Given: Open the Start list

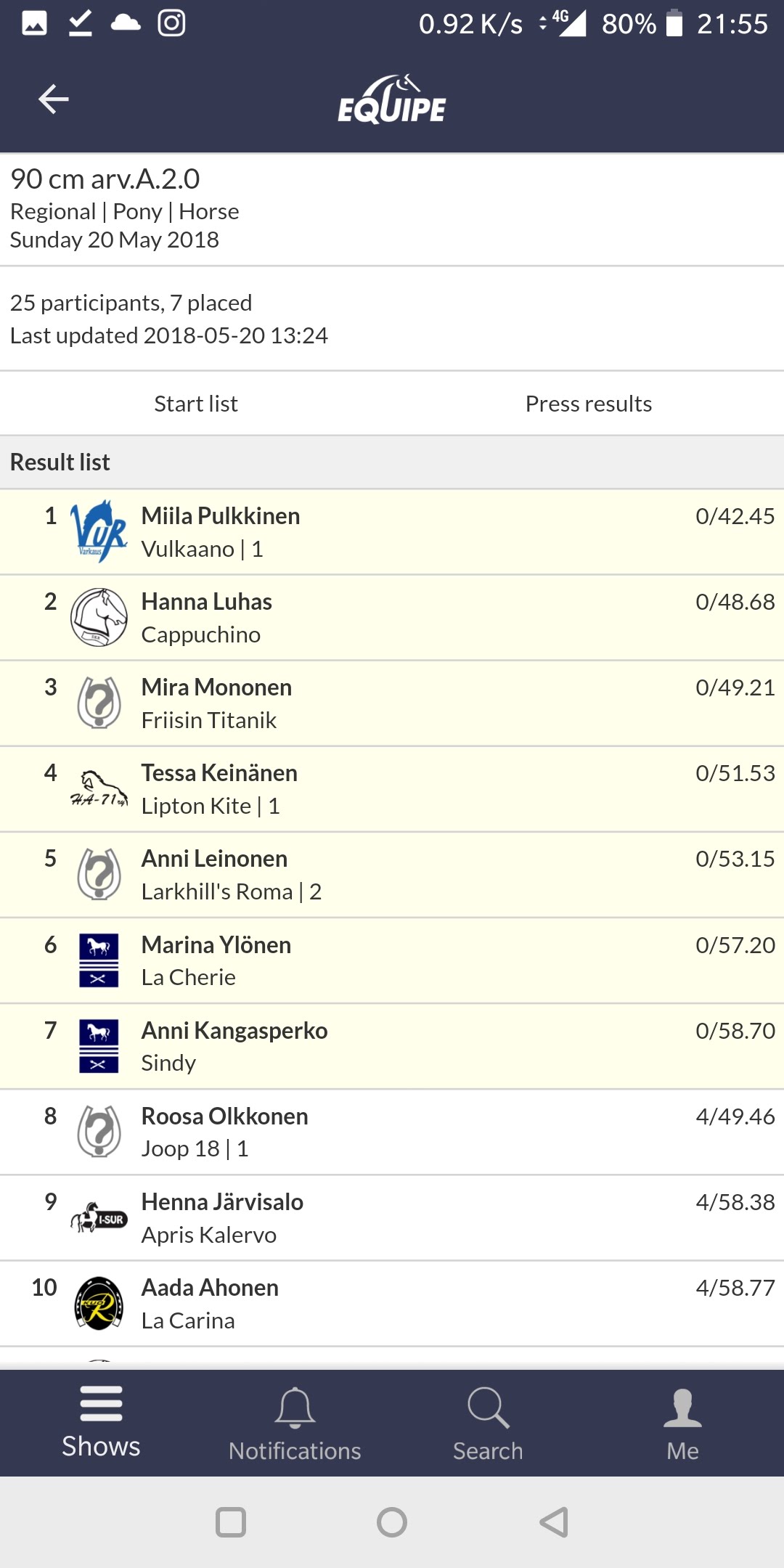Looking at the screenshot, I should point(196,404).
